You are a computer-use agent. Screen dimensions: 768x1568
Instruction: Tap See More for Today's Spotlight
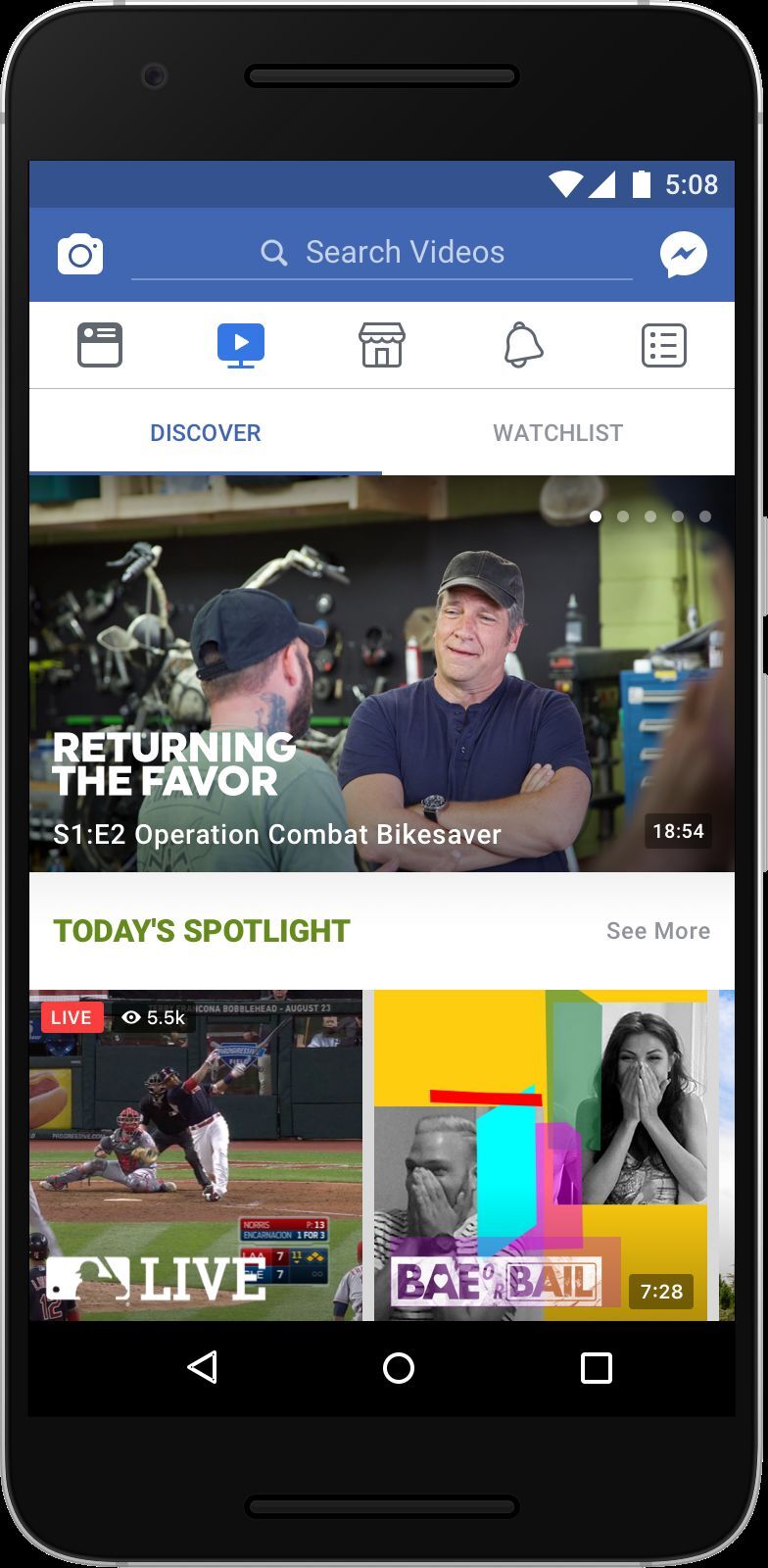[x=657, y=931]
